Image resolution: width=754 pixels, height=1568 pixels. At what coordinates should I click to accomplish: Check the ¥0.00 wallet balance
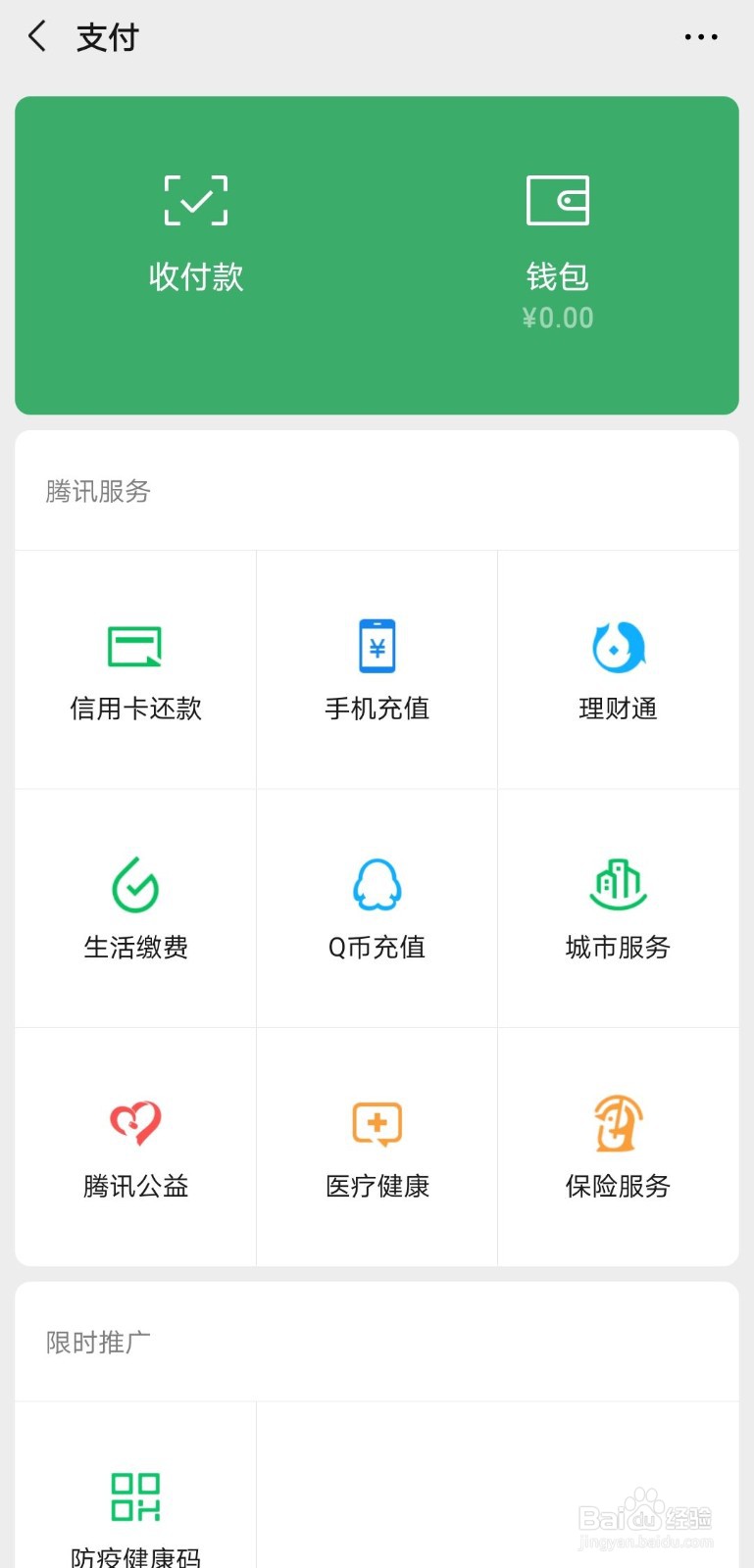[559, 317]
